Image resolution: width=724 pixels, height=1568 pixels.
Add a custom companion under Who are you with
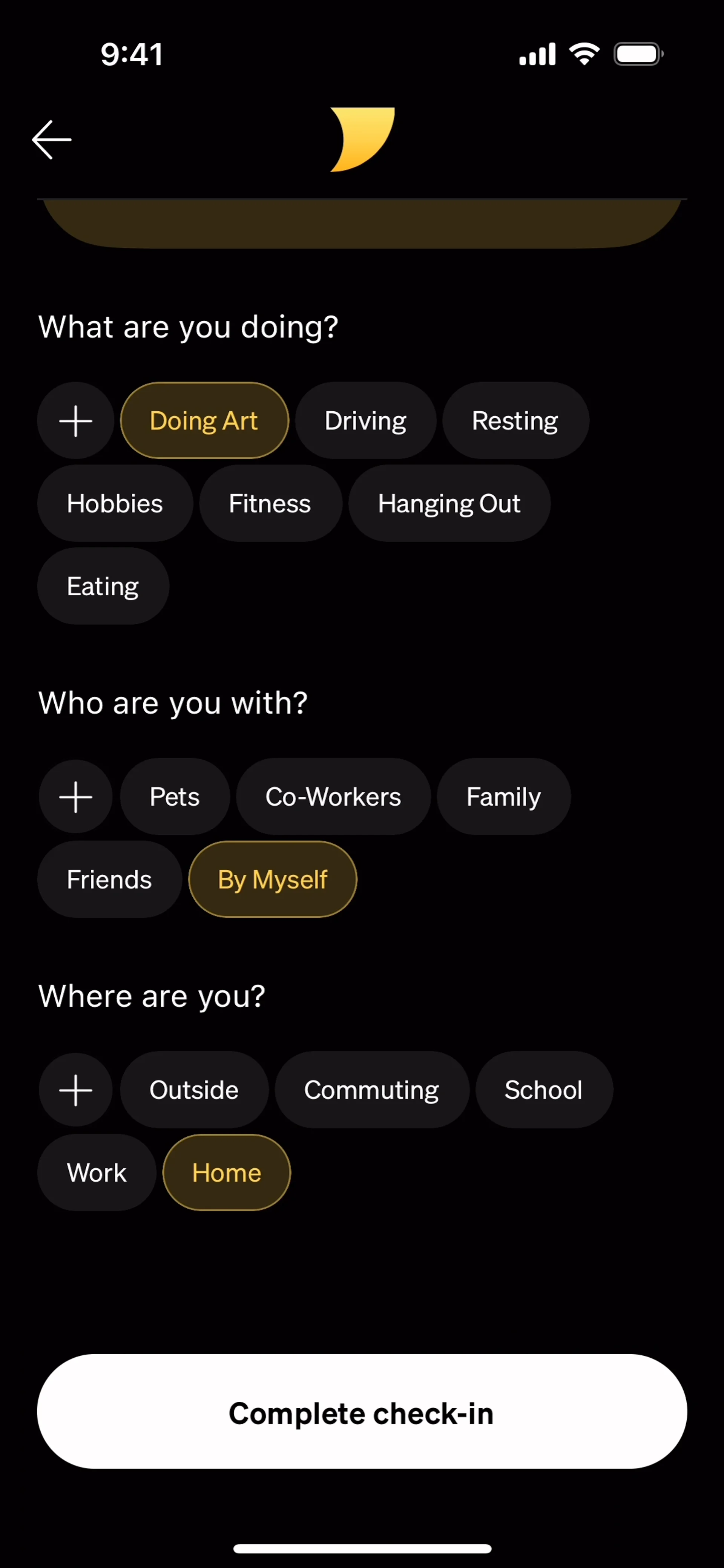(75, 797)
